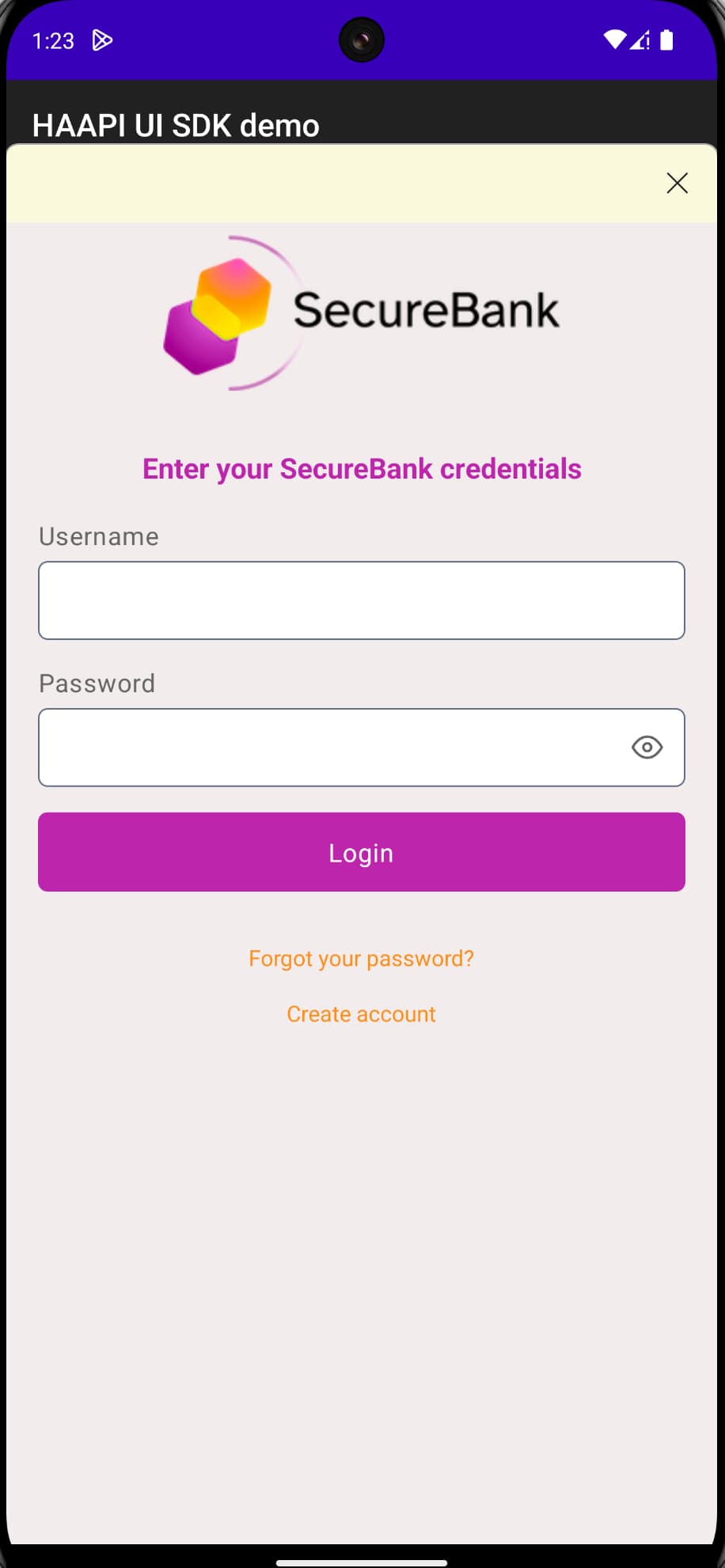The height and width of the screenshot is (1568, 725).
Task: Click the SecureBank logo
Action: pyautogui.click(x=362, y=309)
